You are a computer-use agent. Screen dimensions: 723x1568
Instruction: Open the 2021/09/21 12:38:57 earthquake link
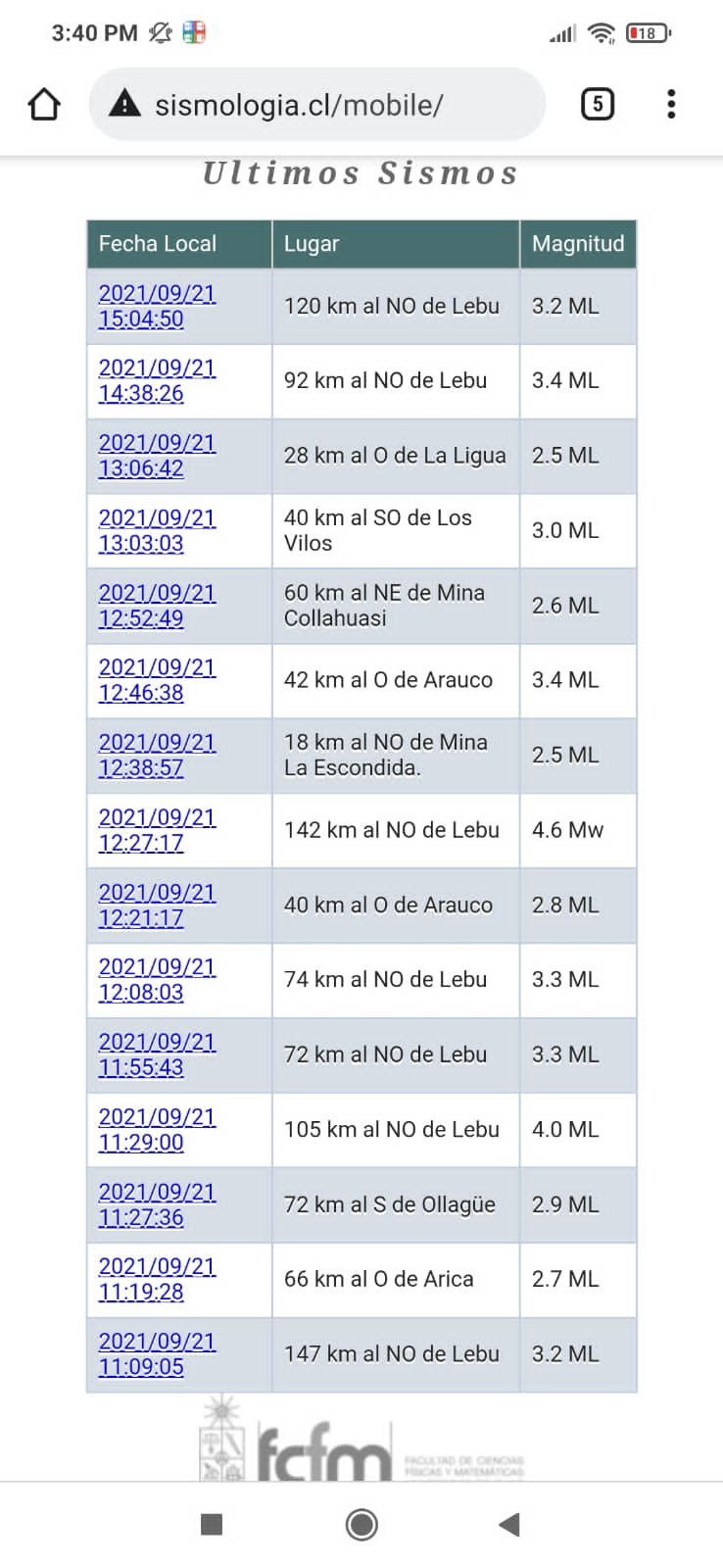point(157,756)
